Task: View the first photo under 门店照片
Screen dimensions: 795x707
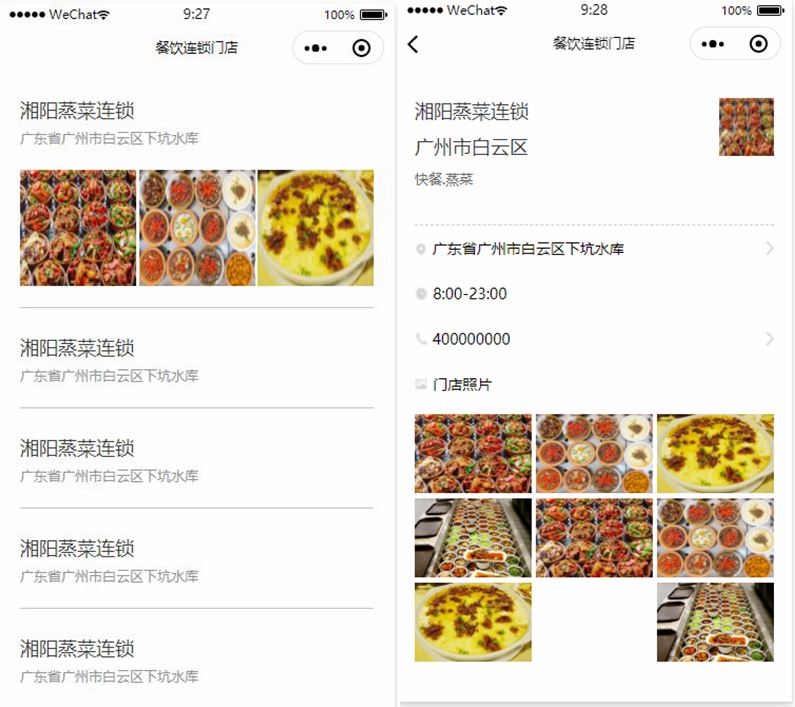Action: coord(473,453)
